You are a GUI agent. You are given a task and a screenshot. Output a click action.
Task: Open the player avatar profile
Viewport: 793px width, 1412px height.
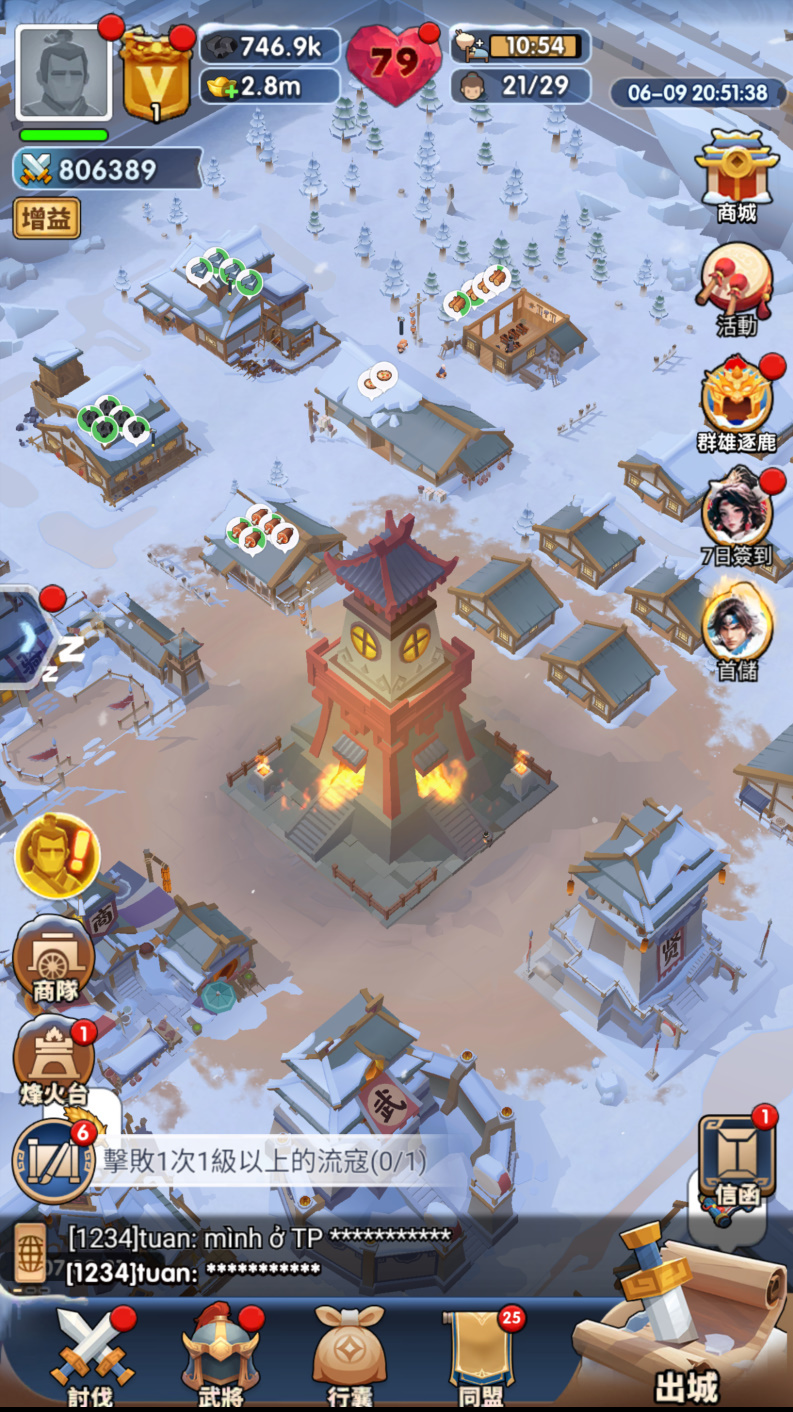pyautogui.click(x=63, y=73)
